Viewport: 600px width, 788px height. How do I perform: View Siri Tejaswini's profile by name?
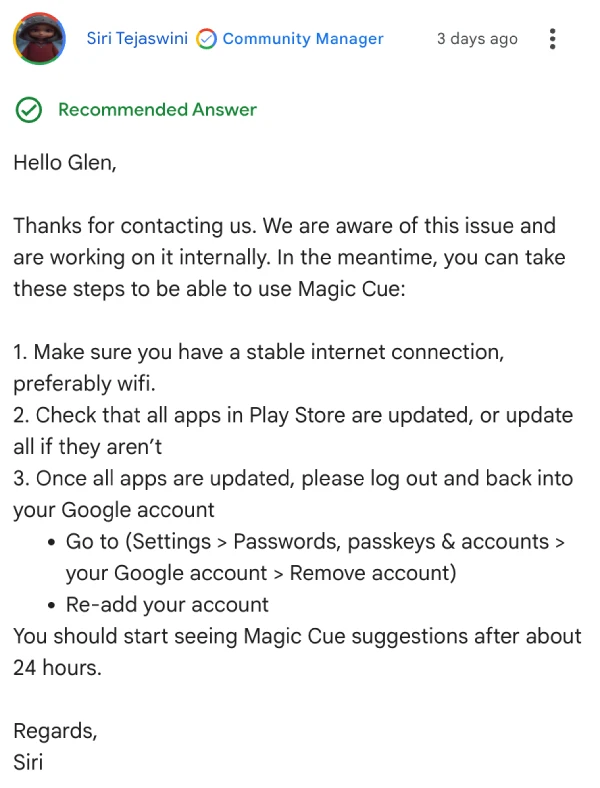pos(137,39)
